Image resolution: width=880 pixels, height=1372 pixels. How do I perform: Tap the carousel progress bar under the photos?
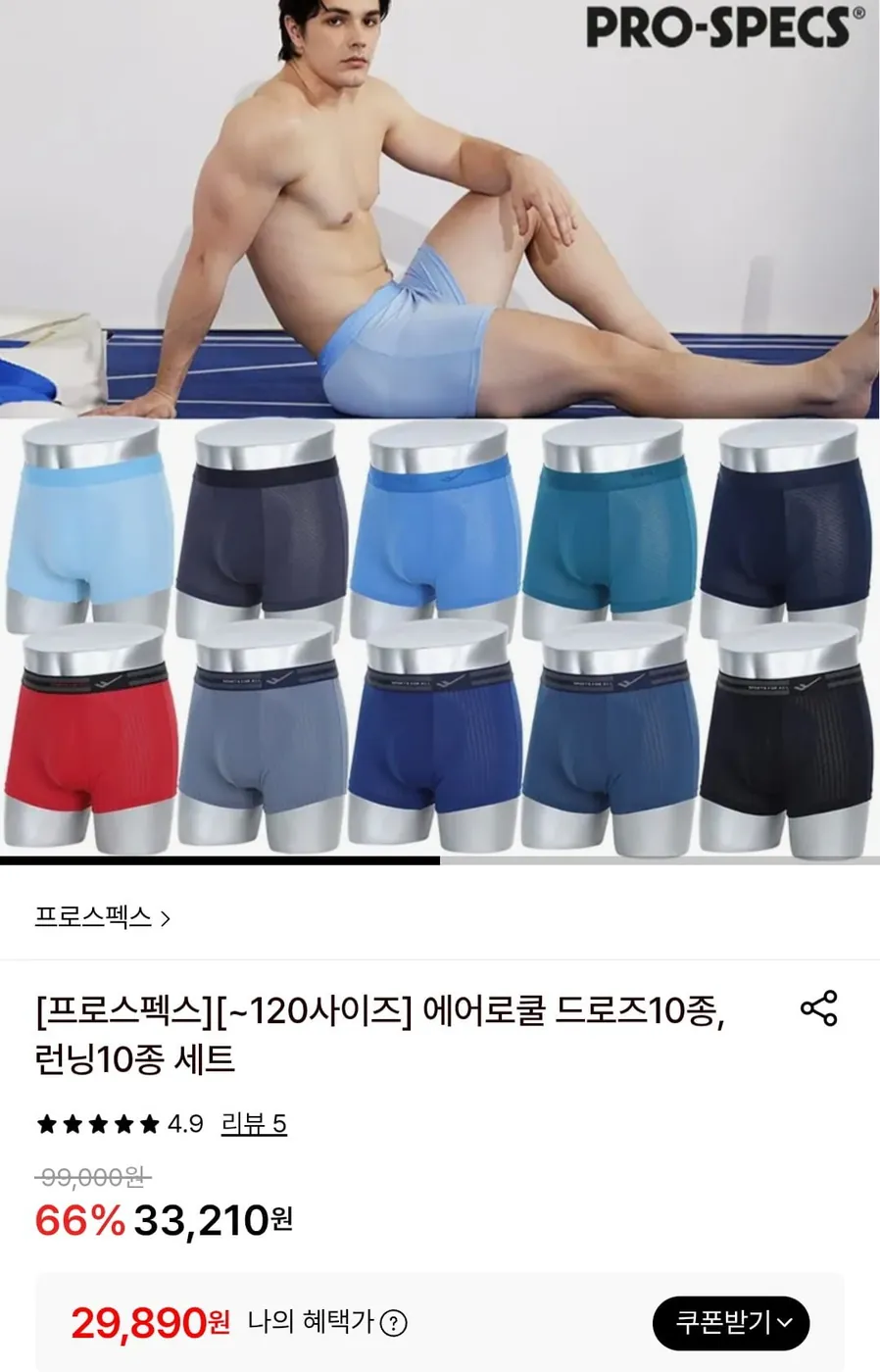[x=220, y=859]
